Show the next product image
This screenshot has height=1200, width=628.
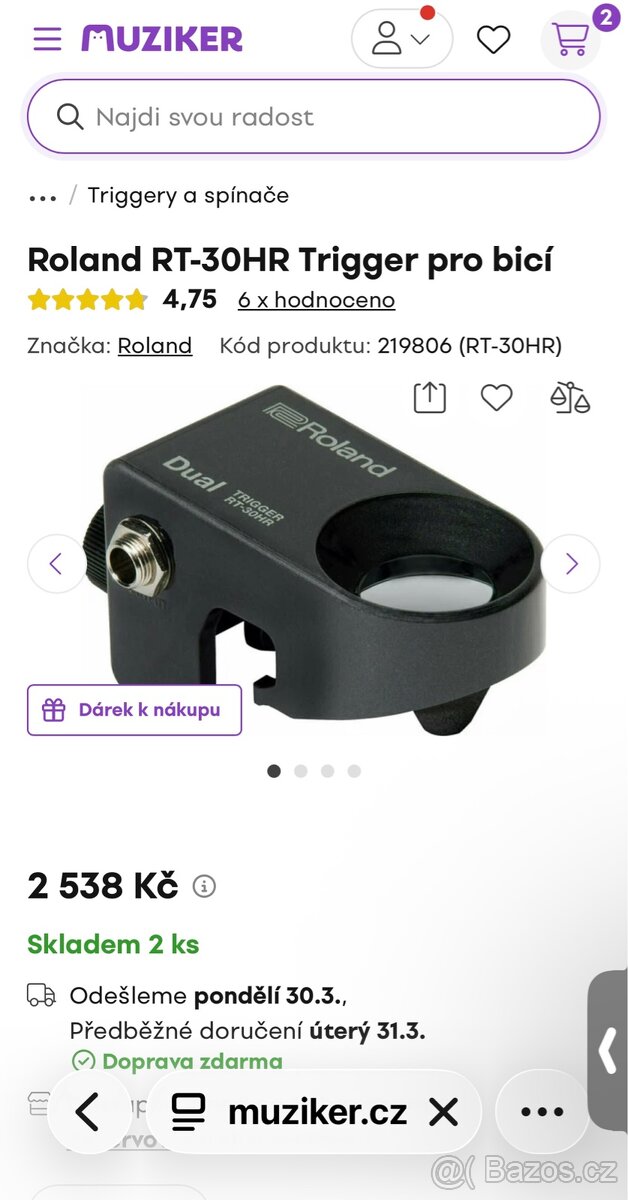[571, 564]
